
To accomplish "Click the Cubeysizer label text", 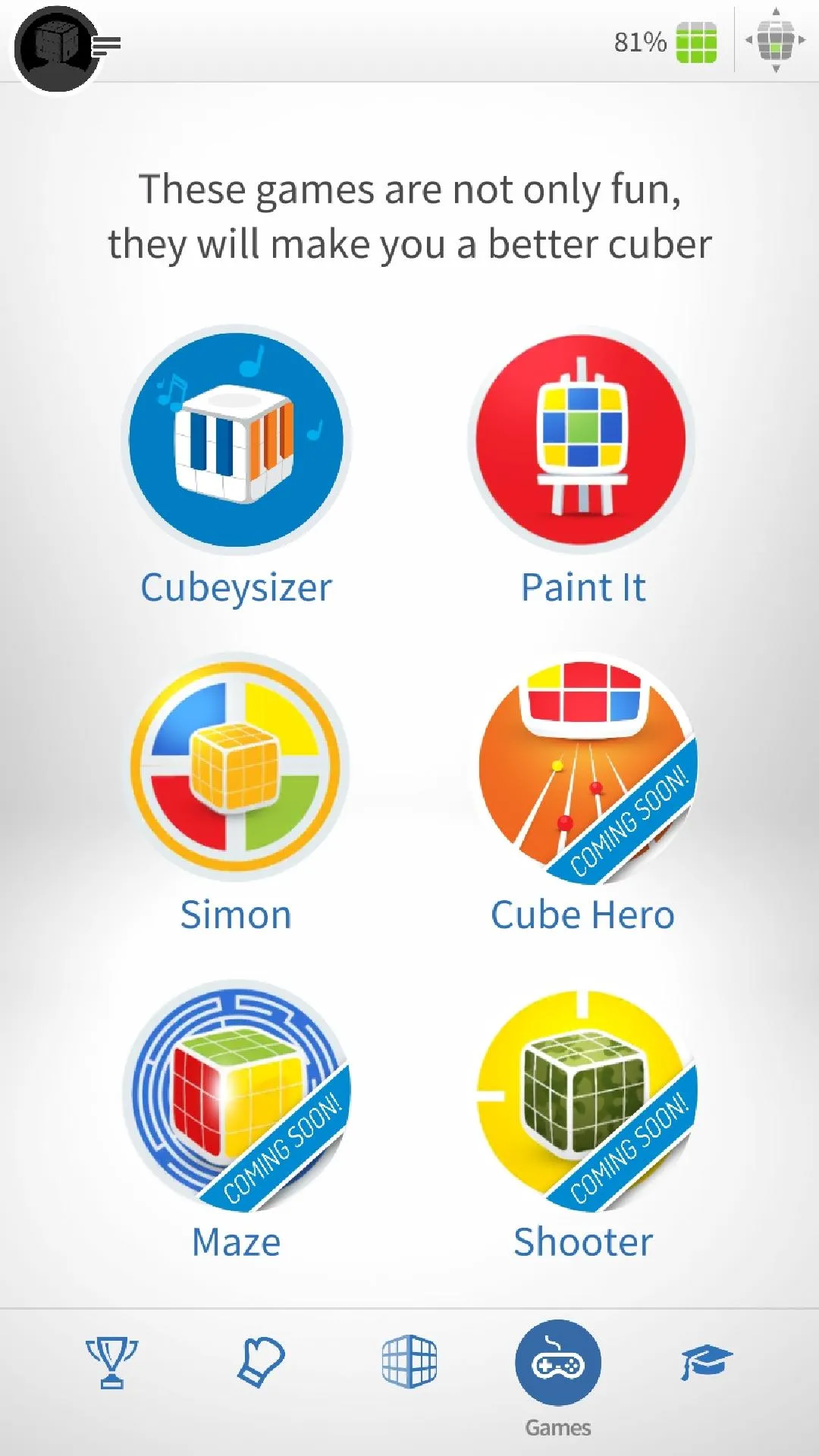I will (x=235, y=586).
